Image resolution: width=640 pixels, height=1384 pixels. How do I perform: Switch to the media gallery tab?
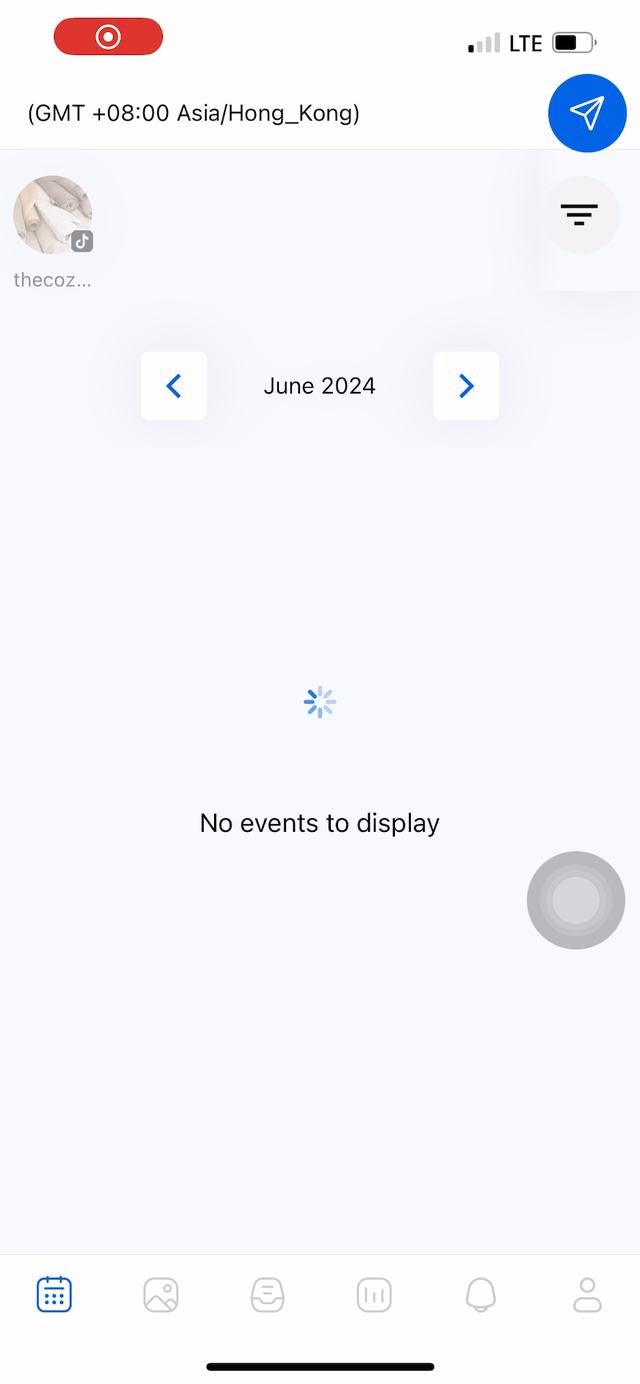pyautogui.click(x=161, y=1295)
